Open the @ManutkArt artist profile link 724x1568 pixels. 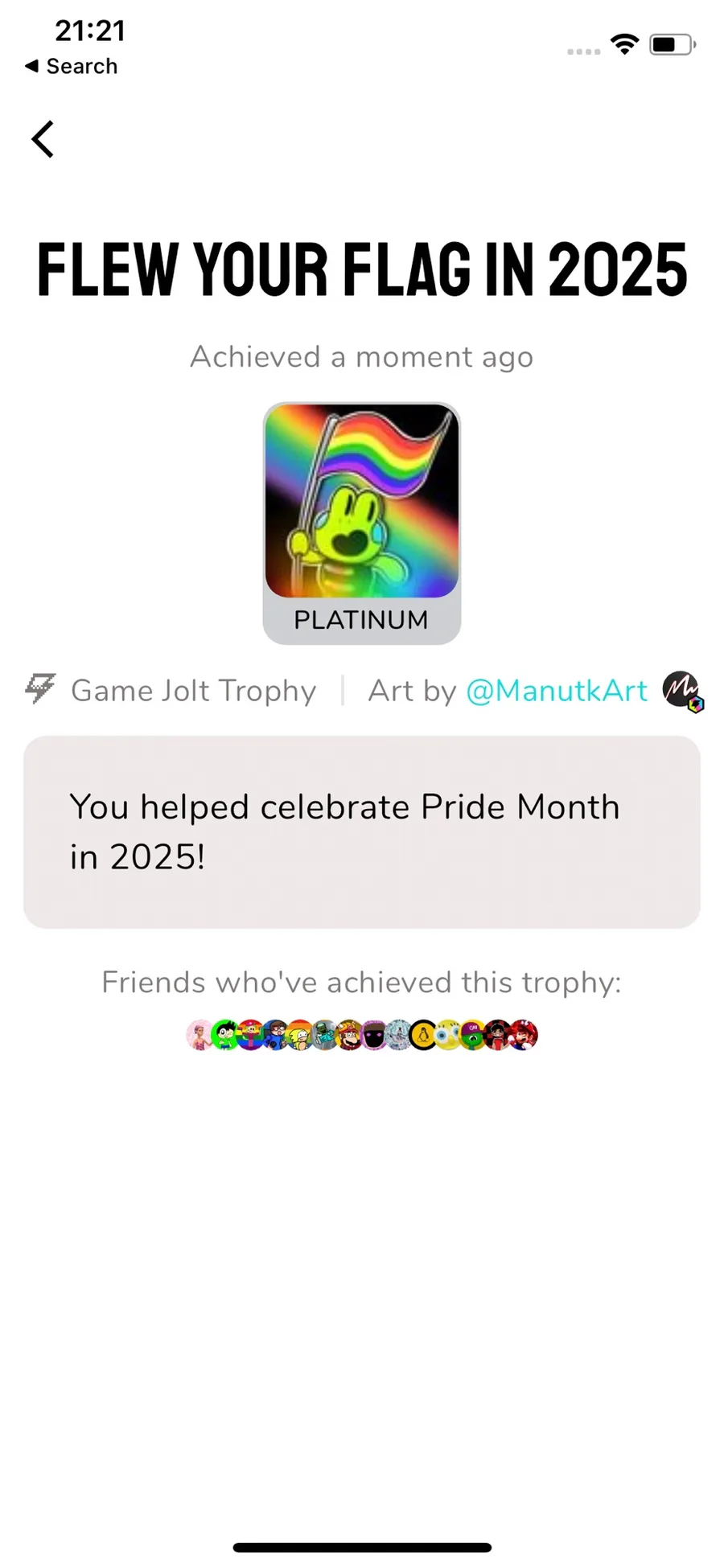(x=557, y=691)
